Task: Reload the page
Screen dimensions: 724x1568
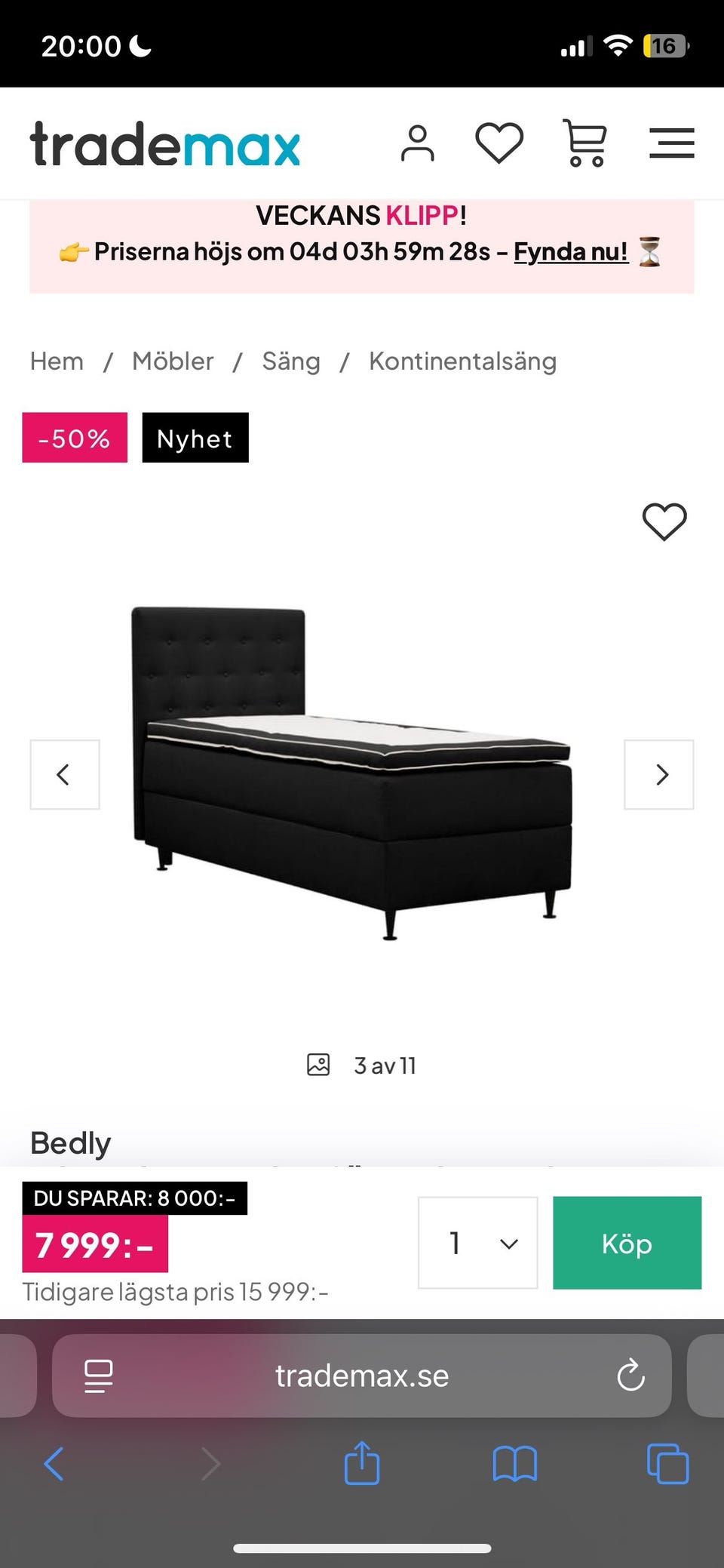Action: coord(630,1376)
